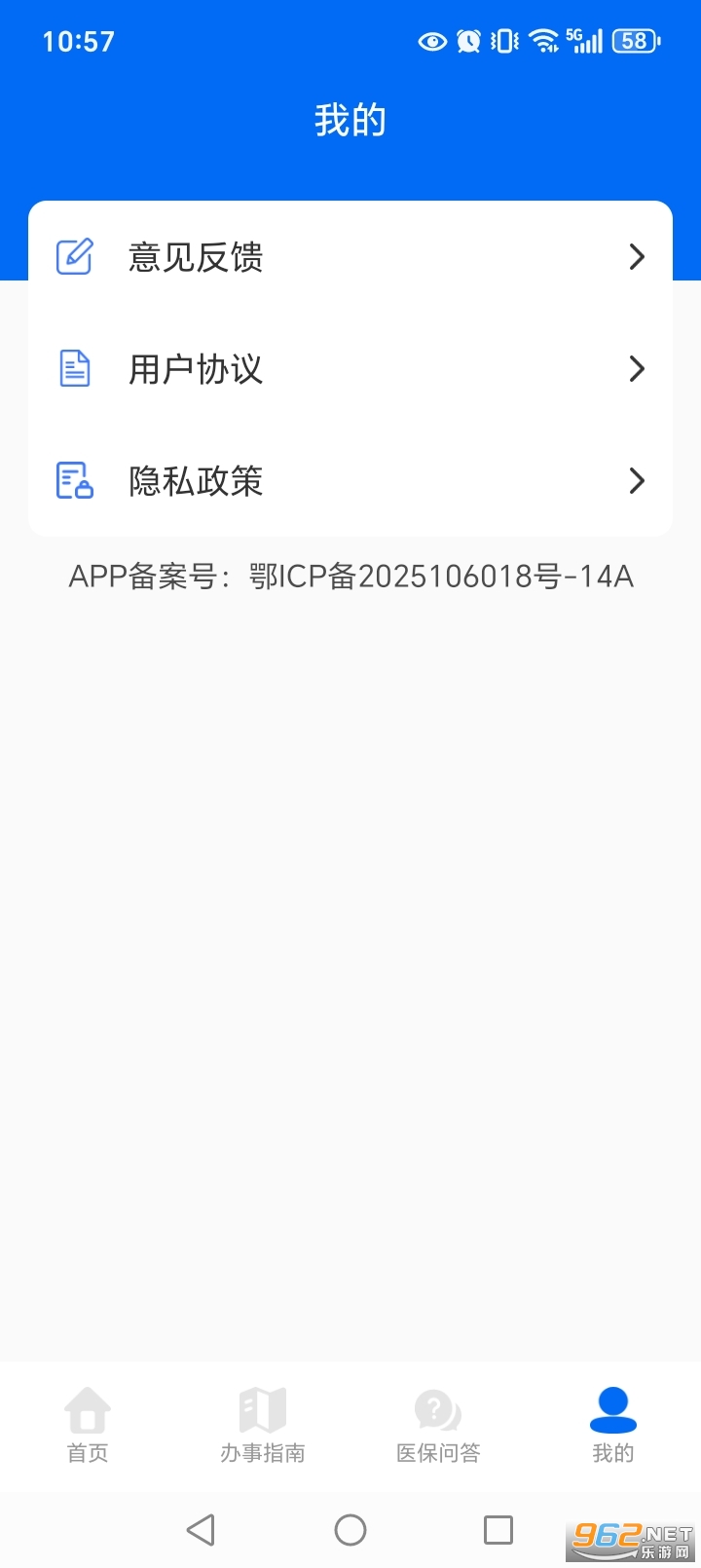Tap the alarm clock status icon
The image size is (701, 1568).
[466, 41]
